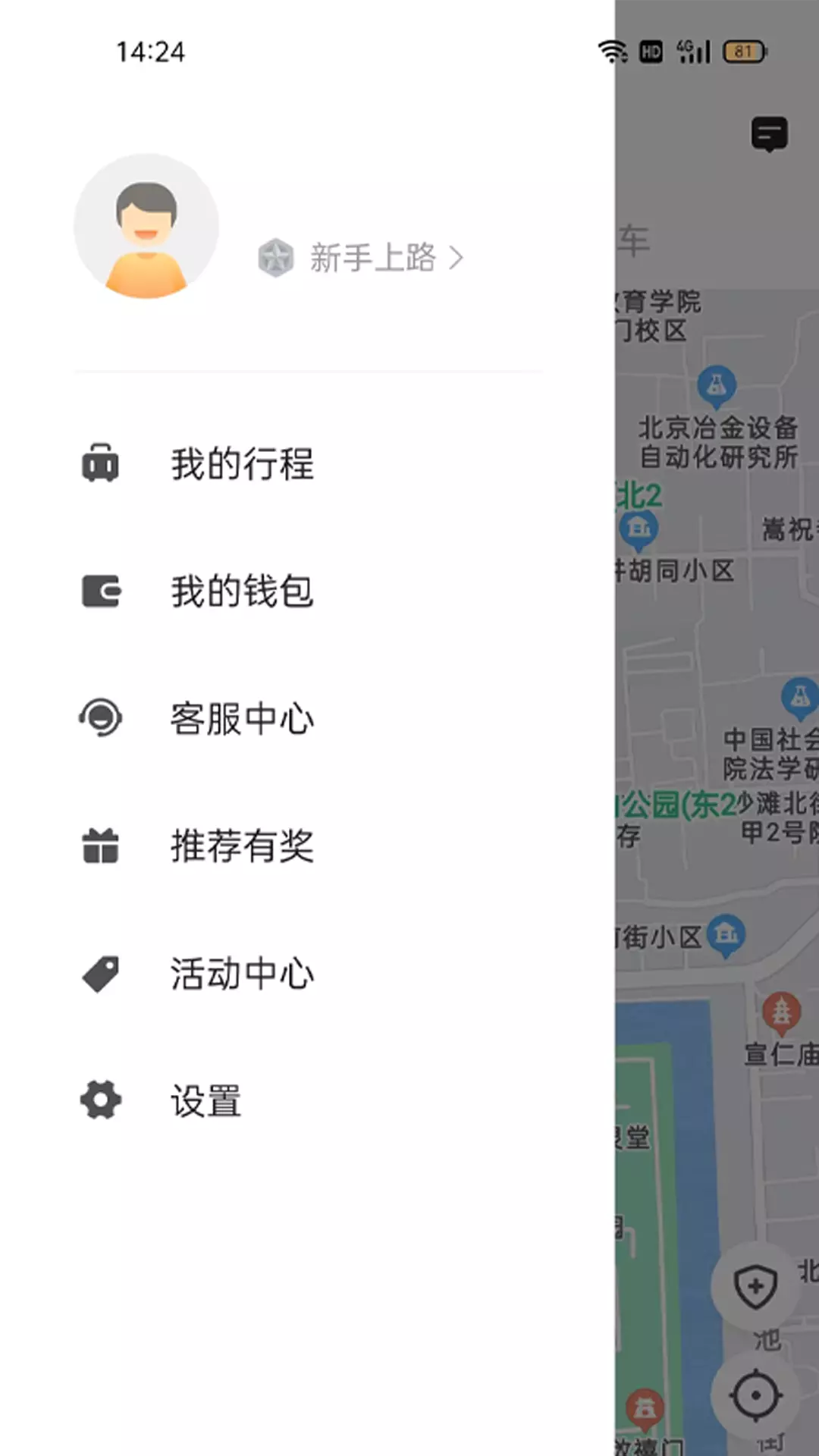Open the messages icon on the map

click(769, 135)
